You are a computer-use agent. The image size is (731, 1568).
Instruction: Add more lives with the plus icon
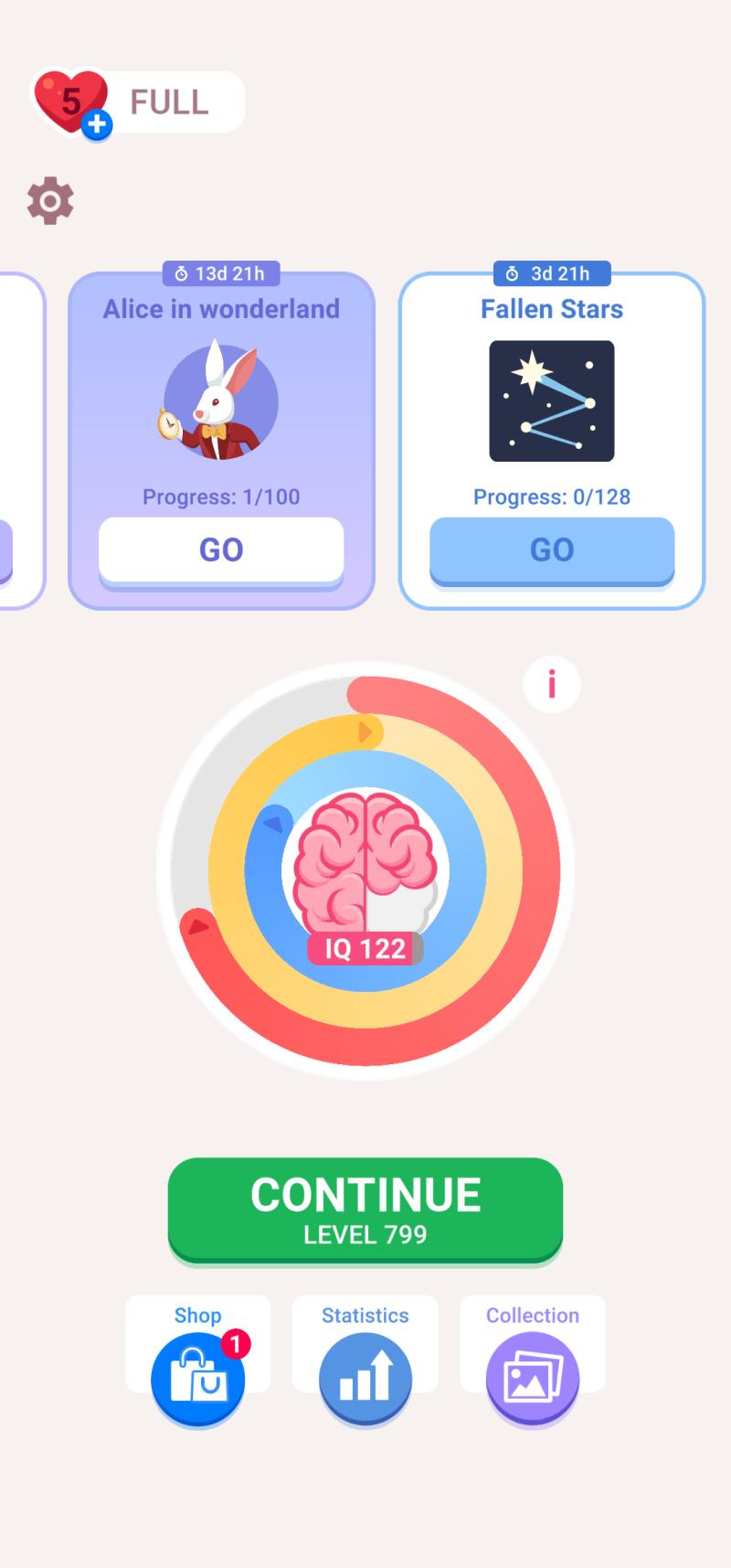(x=97, y=124)
